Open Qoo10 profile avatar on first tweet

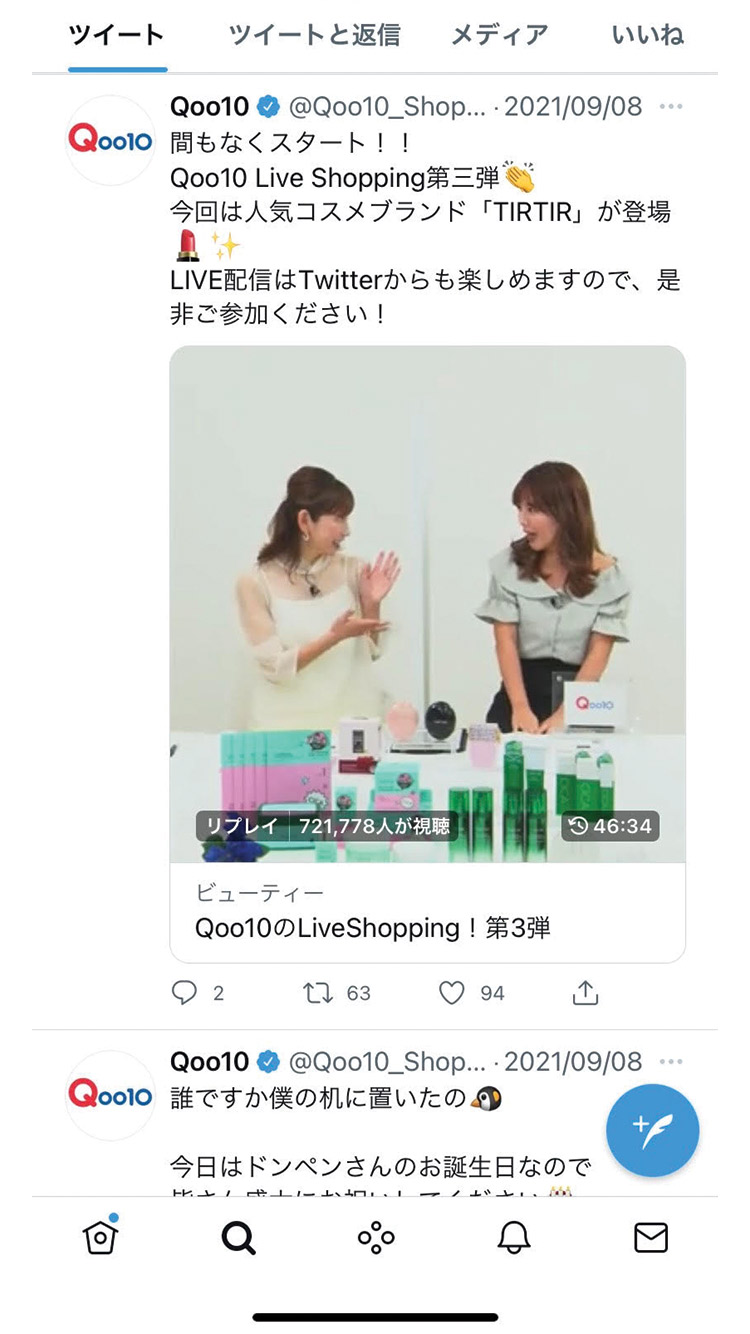(109, 140)
